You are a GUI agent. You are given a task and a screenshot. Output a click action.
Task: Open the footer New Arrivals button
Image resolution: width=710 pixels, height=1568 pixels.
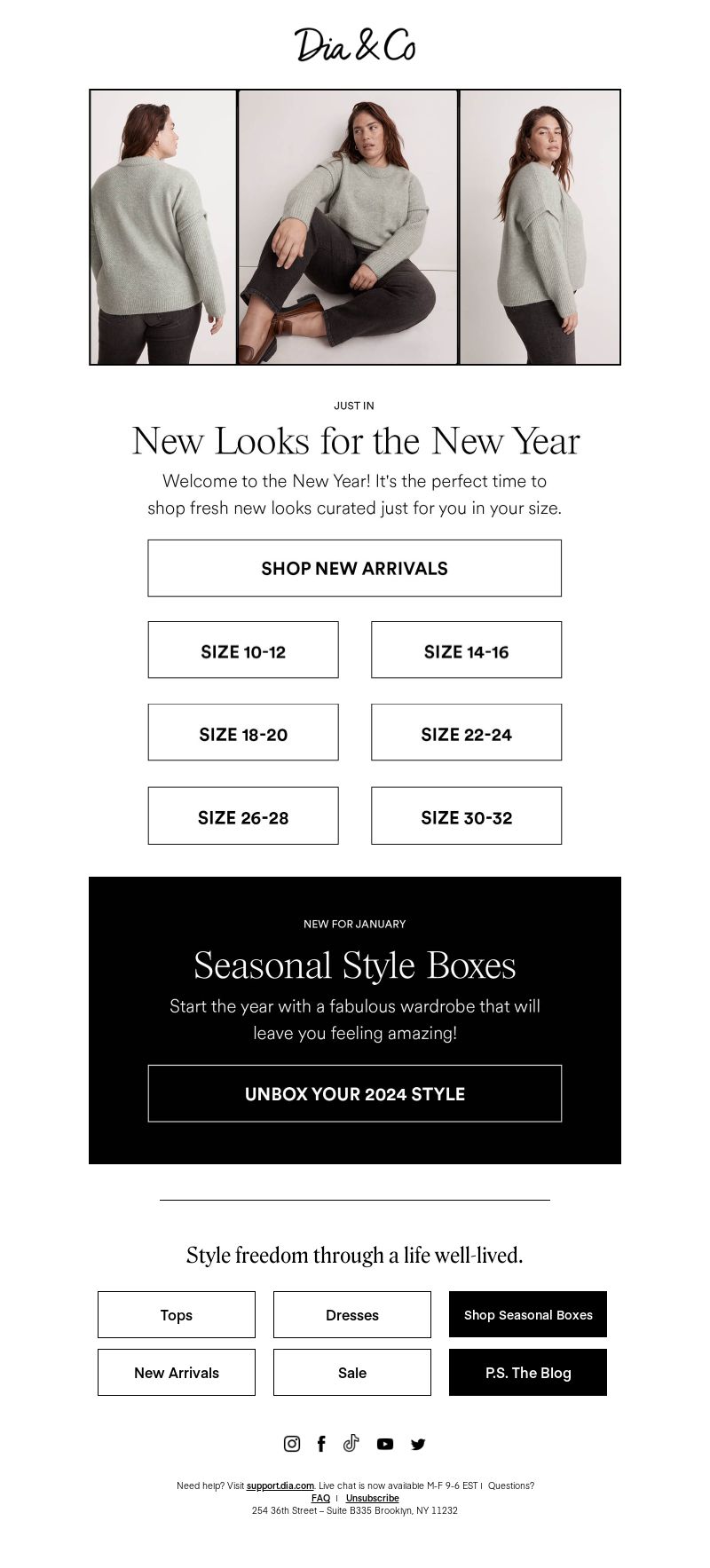[x=176, y=1372]
